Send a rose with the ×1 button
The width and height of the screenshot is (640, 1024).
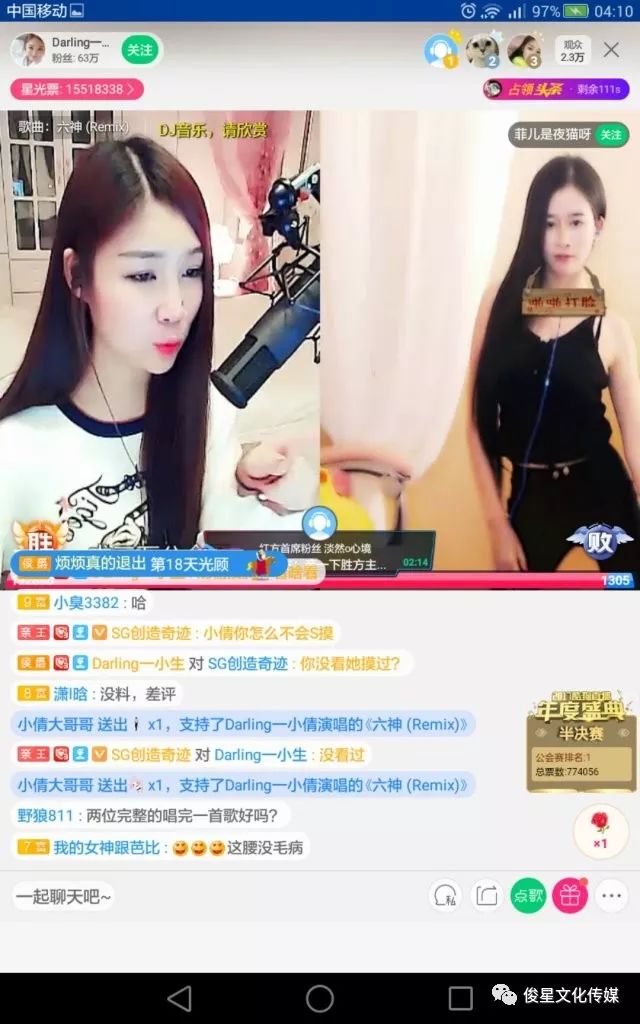[600, 830]
